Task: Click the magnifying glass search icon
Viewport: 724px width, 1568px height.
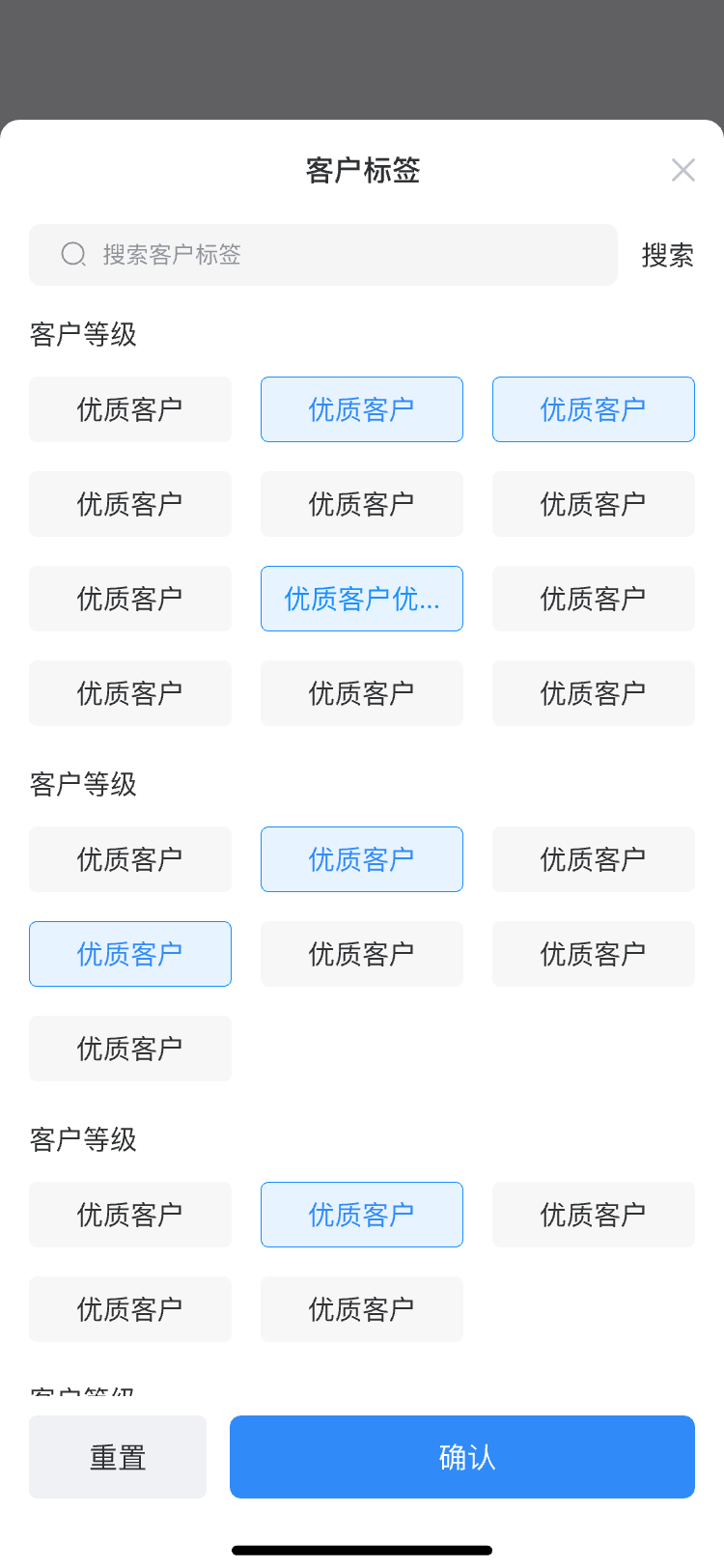Action: pos(72,254)
